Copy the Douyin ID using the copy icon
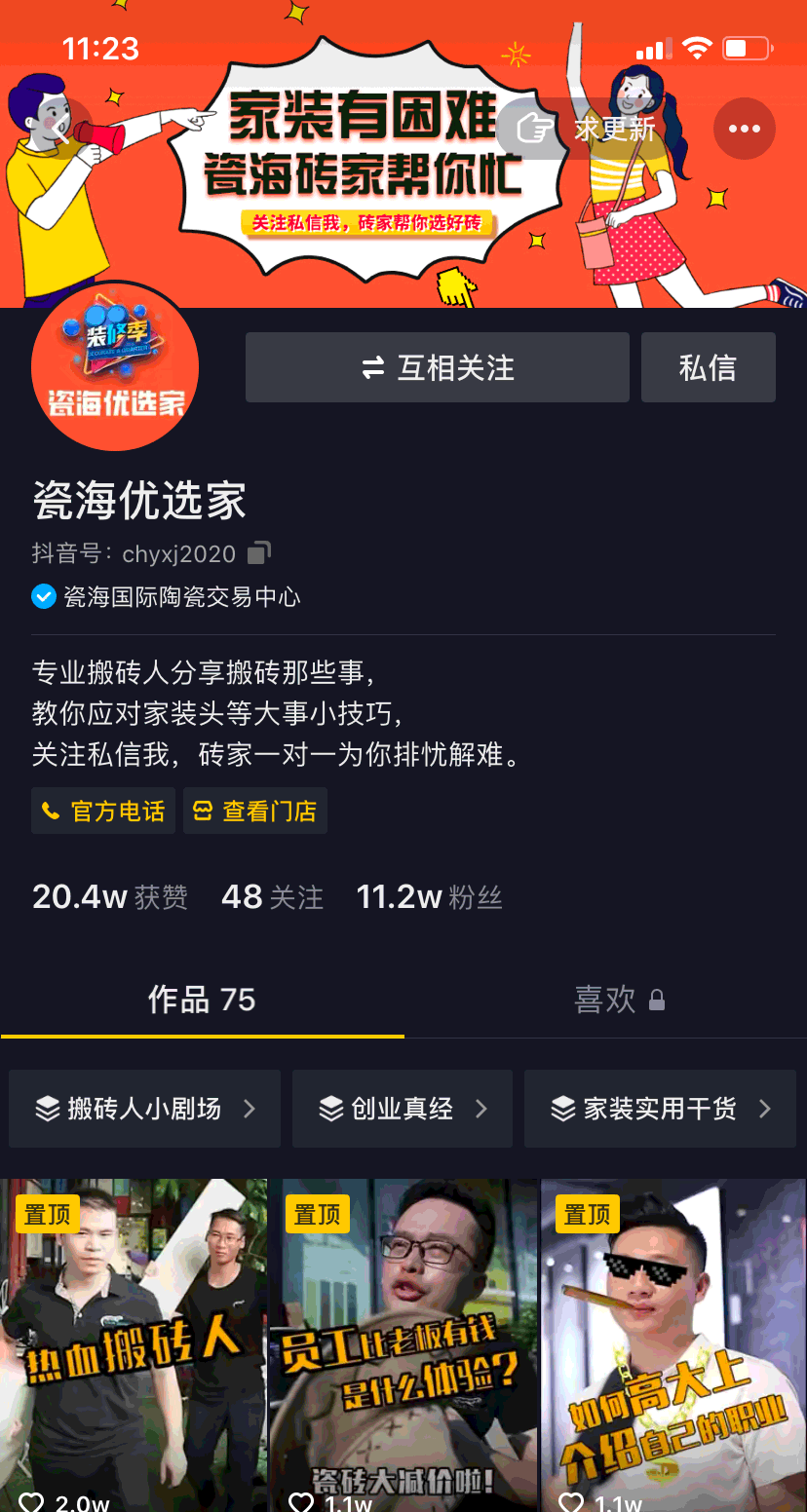 258,552
